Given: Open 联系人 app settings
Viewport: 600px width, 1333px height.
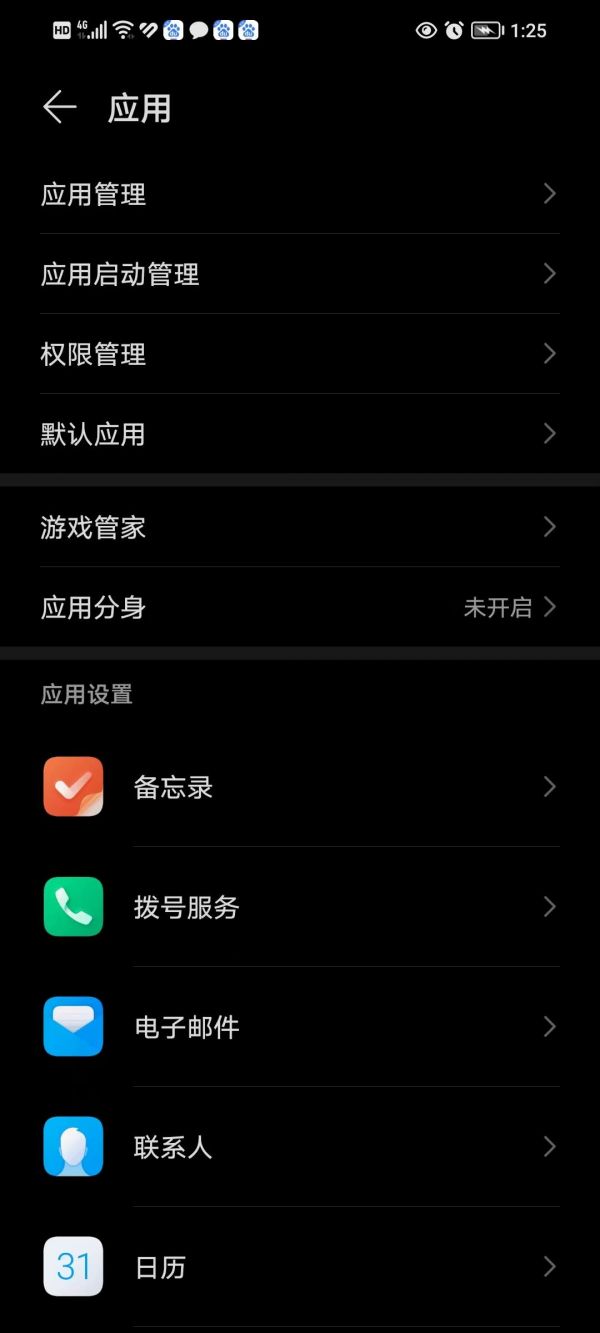Looking at the screenshot, I should [x=300, y=1147].
